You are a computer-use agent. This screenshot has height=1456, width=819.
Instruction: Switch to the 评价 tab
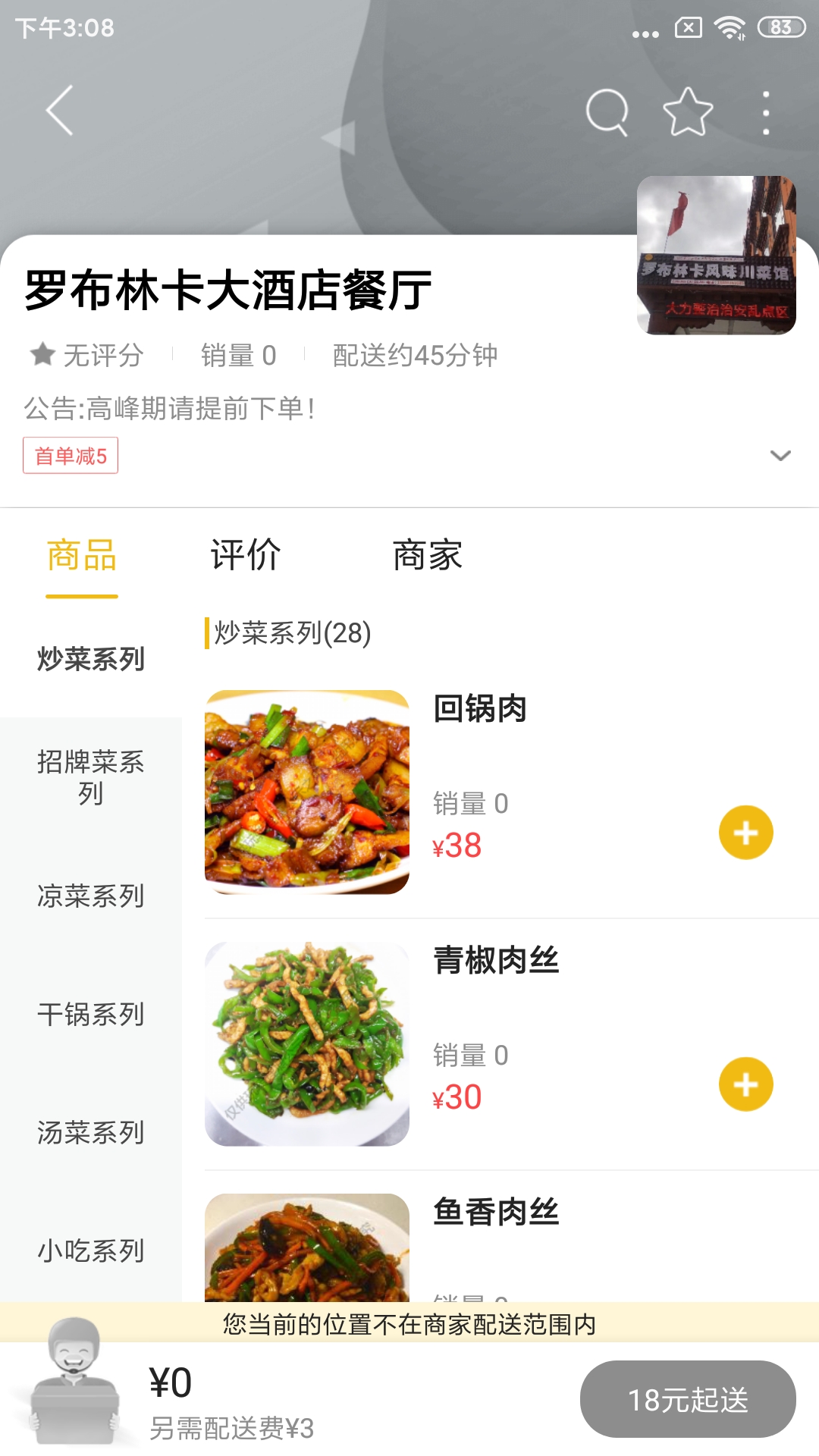(246, 555)
